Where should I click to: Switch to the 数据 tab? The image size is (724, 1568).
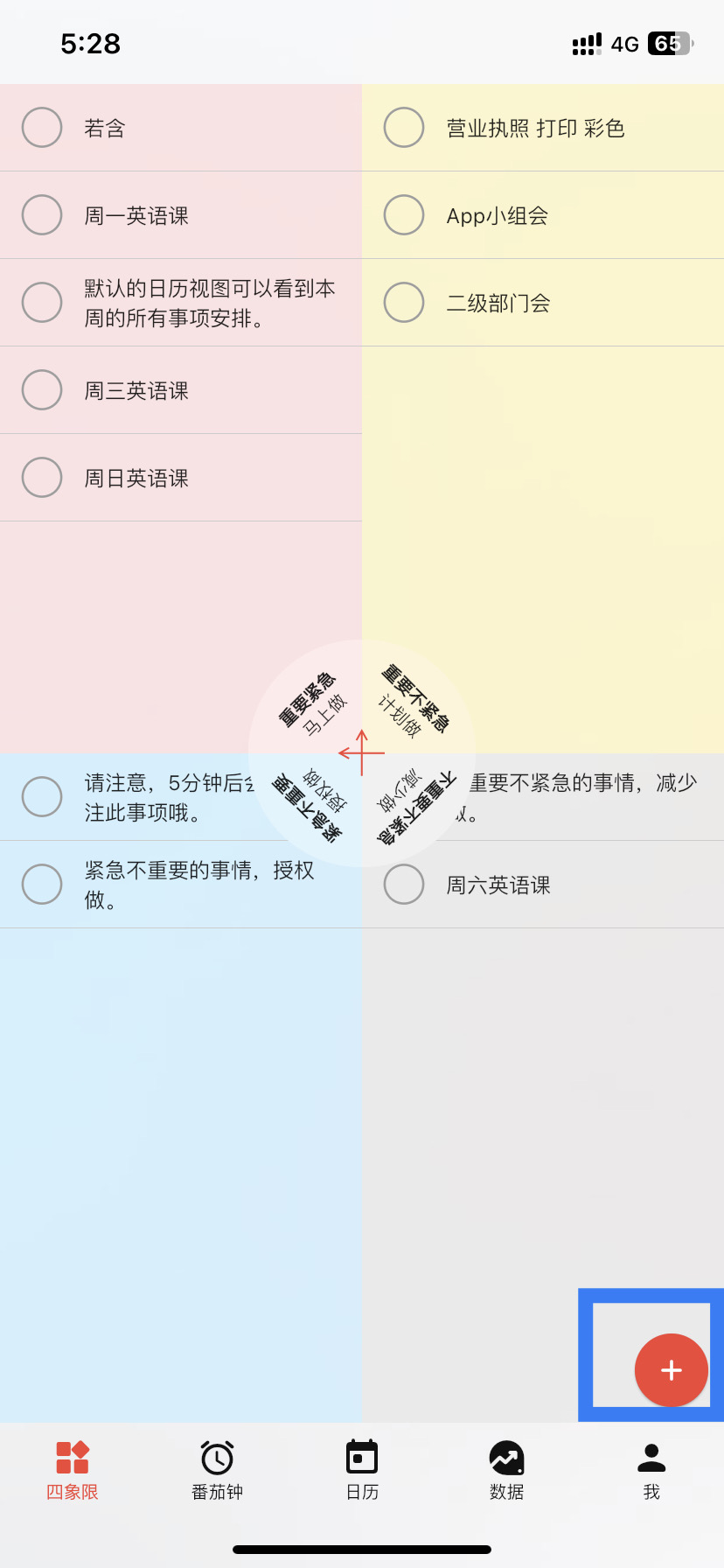pos(506,1470)
